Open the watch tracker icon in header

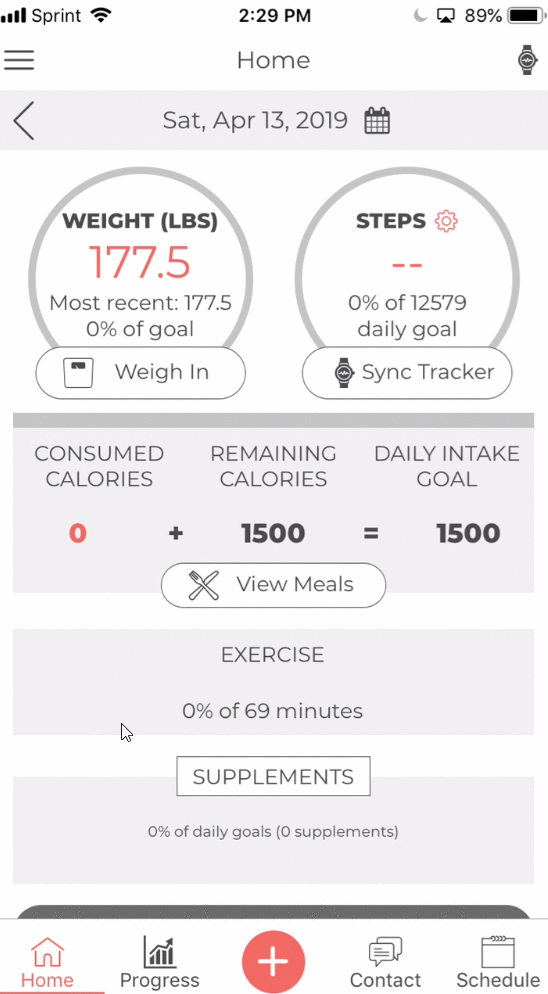tap(527, 60)
